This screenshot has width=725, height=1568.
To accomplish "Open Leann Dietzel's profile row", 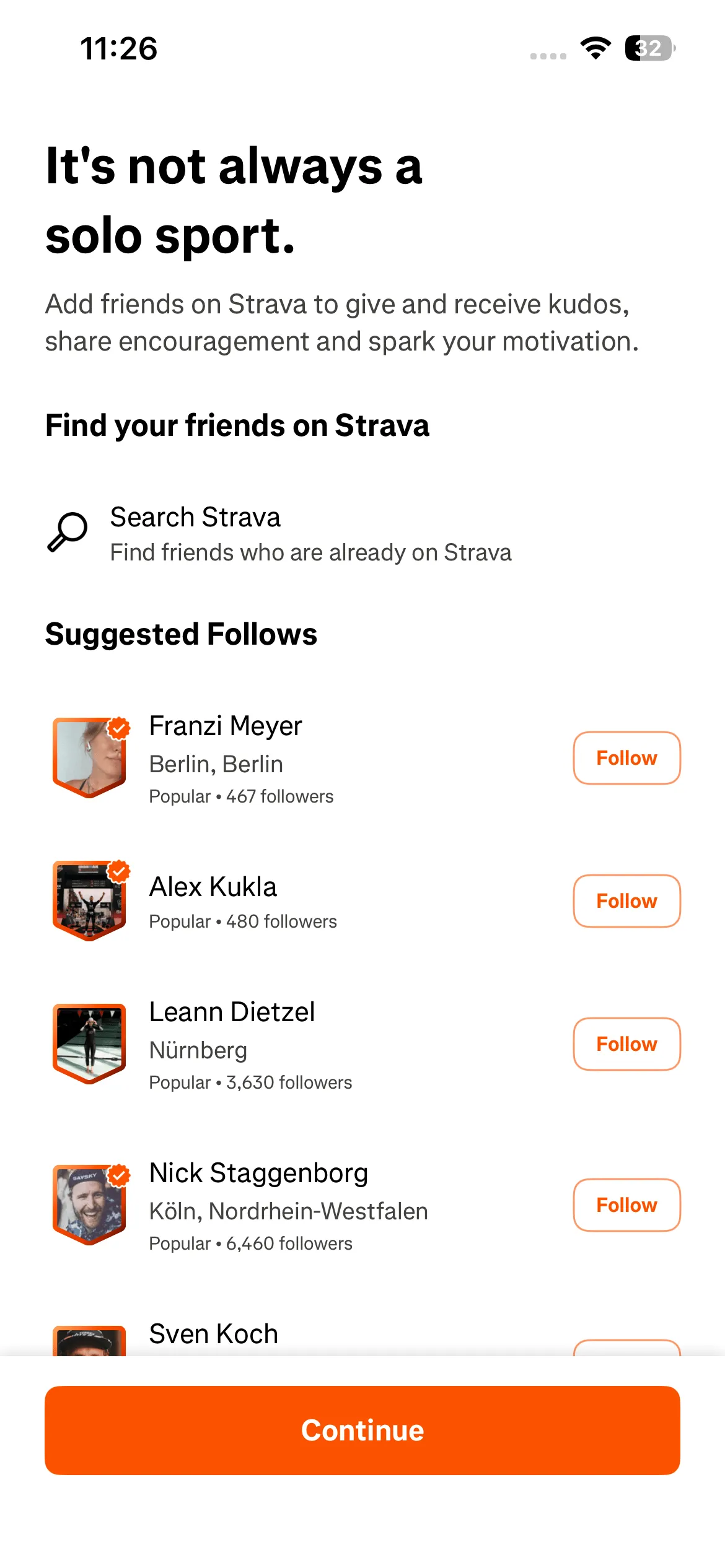I will tap(232, 1013).
